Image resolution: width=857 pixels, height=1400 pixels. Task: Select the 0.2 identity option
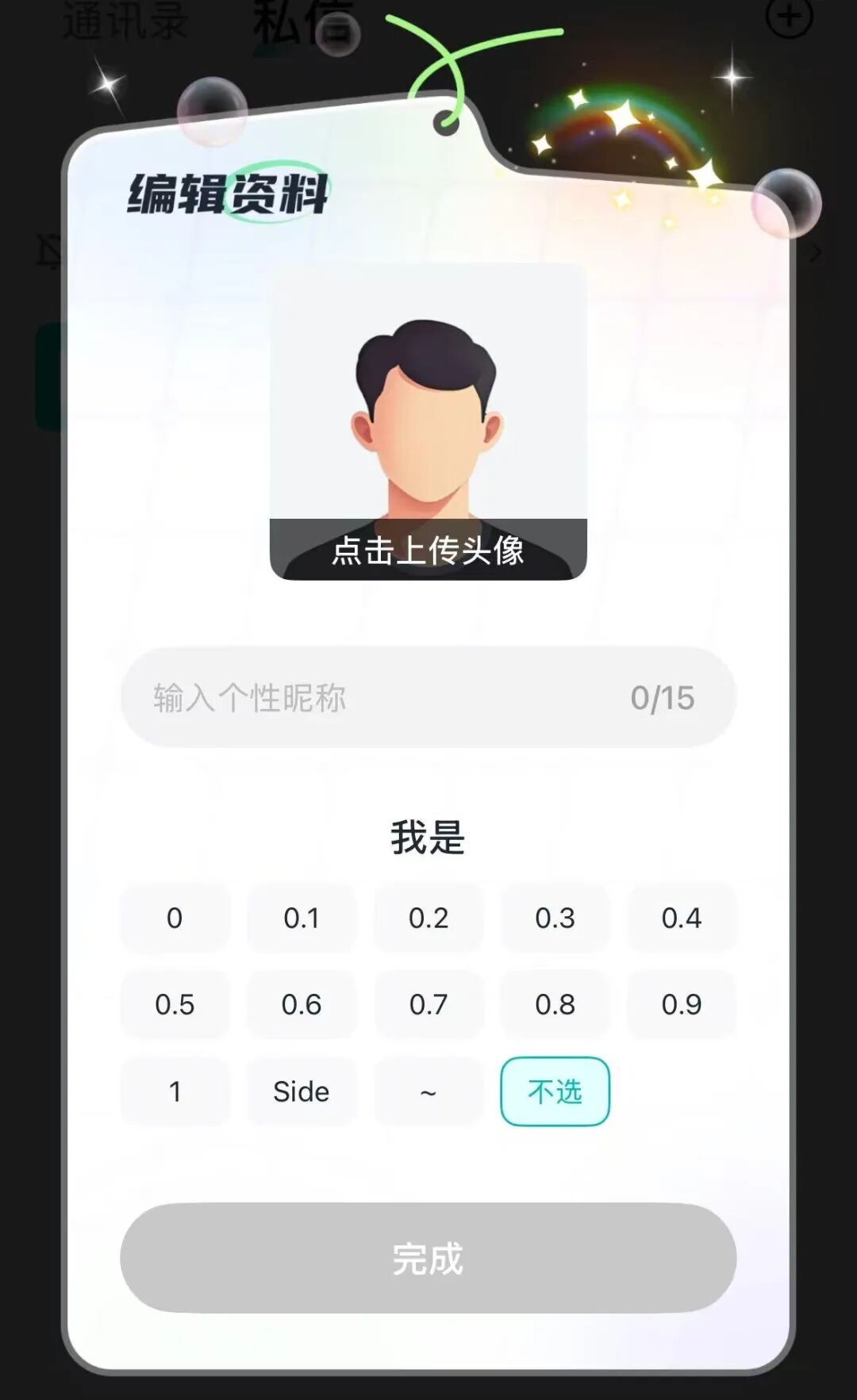[x=428, y=919]
